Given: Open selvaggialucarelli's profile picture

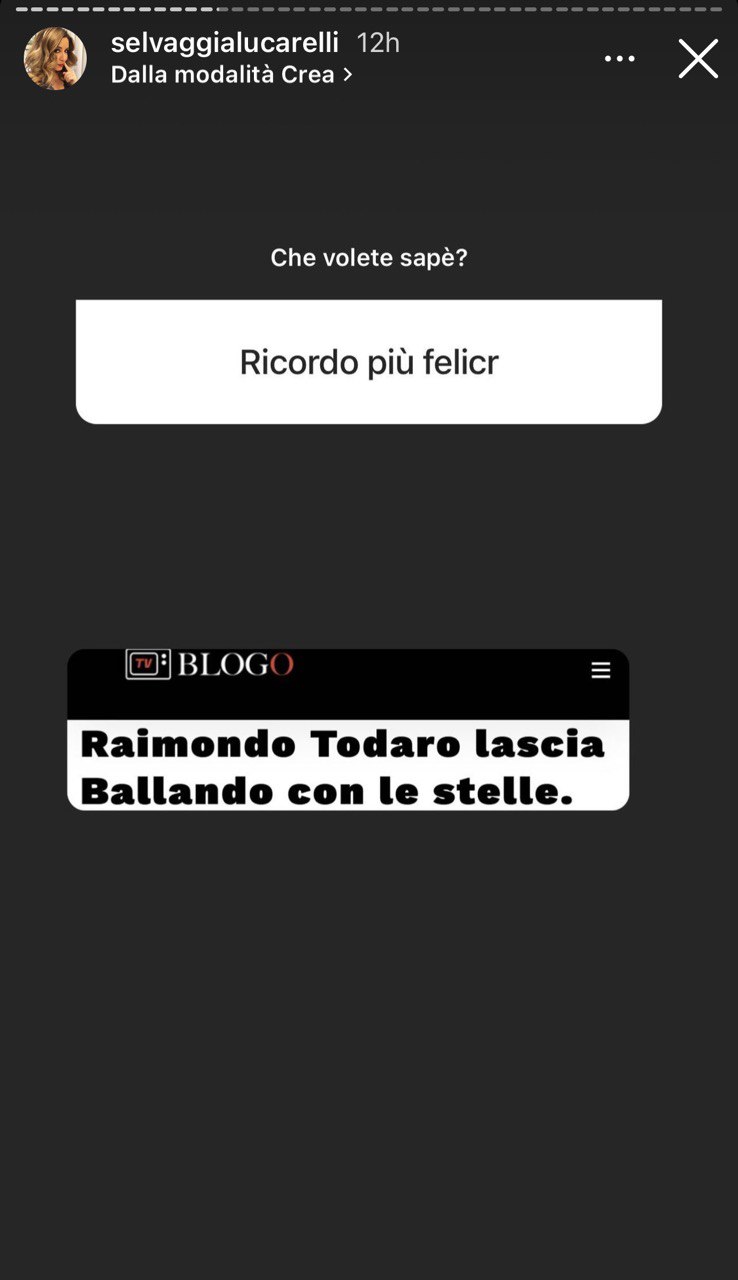Looking at the screenshot, I should tap(55, 59).
